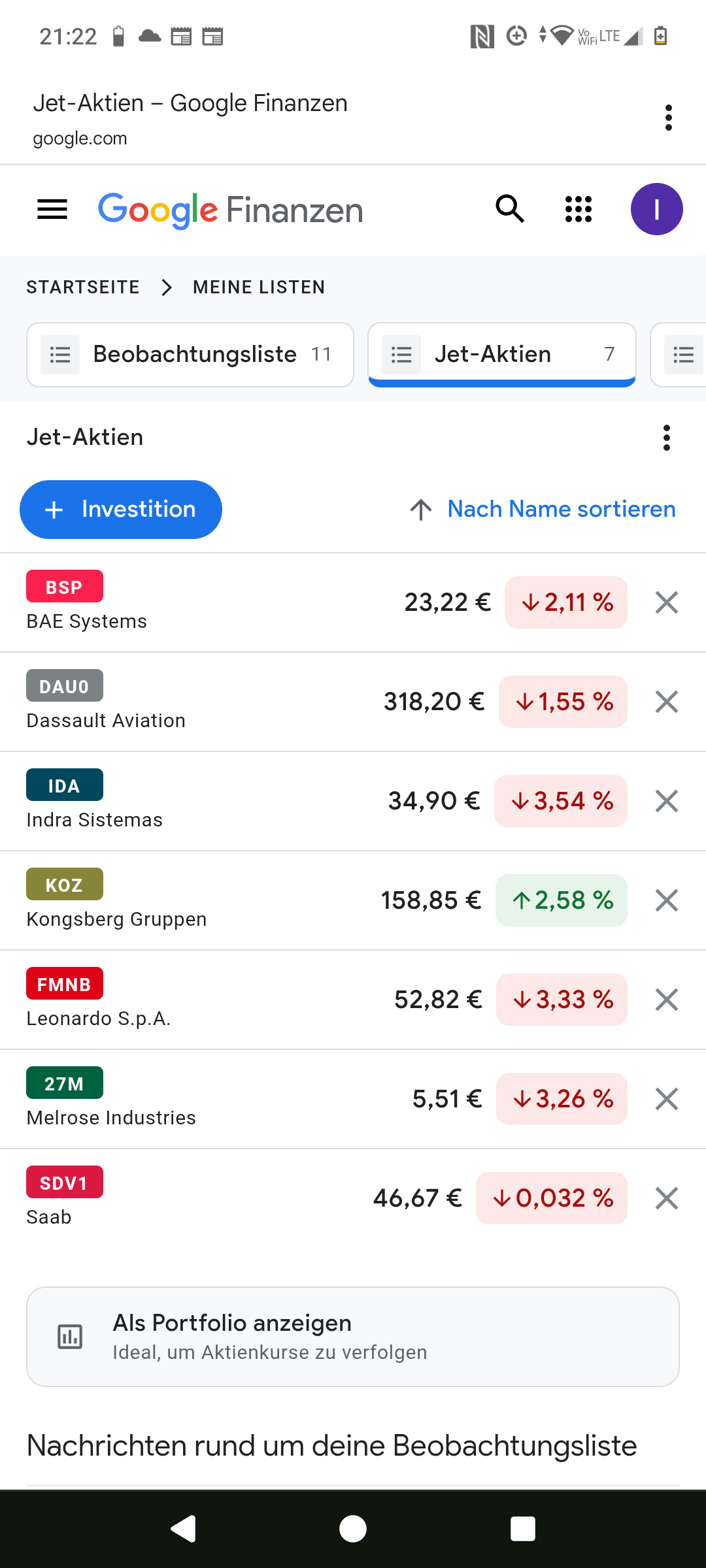Switch to the Beobachtungsliste tab
This screenshot has height=1568, width=706.
(190, 355)
